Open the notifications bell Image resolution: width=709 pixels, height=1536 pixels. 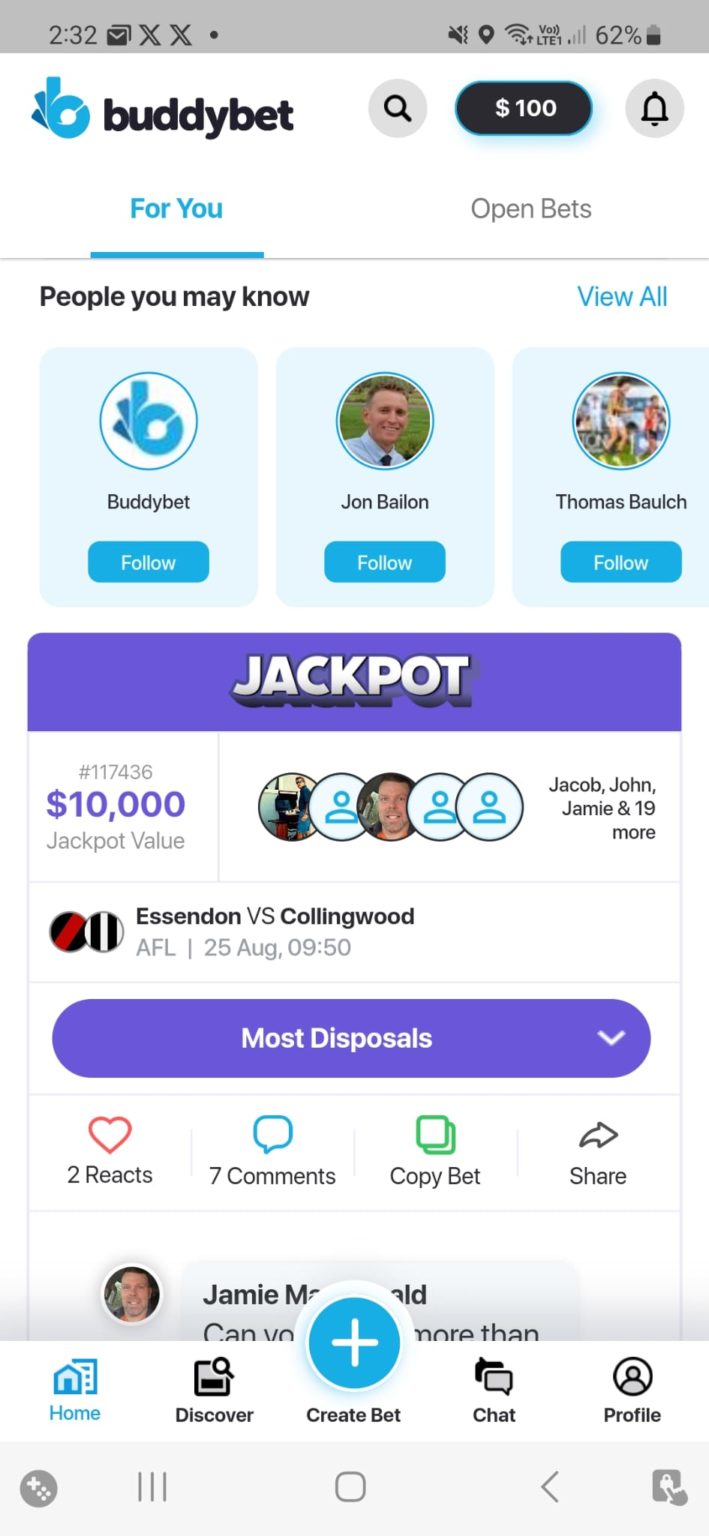(x=654, y=108)
